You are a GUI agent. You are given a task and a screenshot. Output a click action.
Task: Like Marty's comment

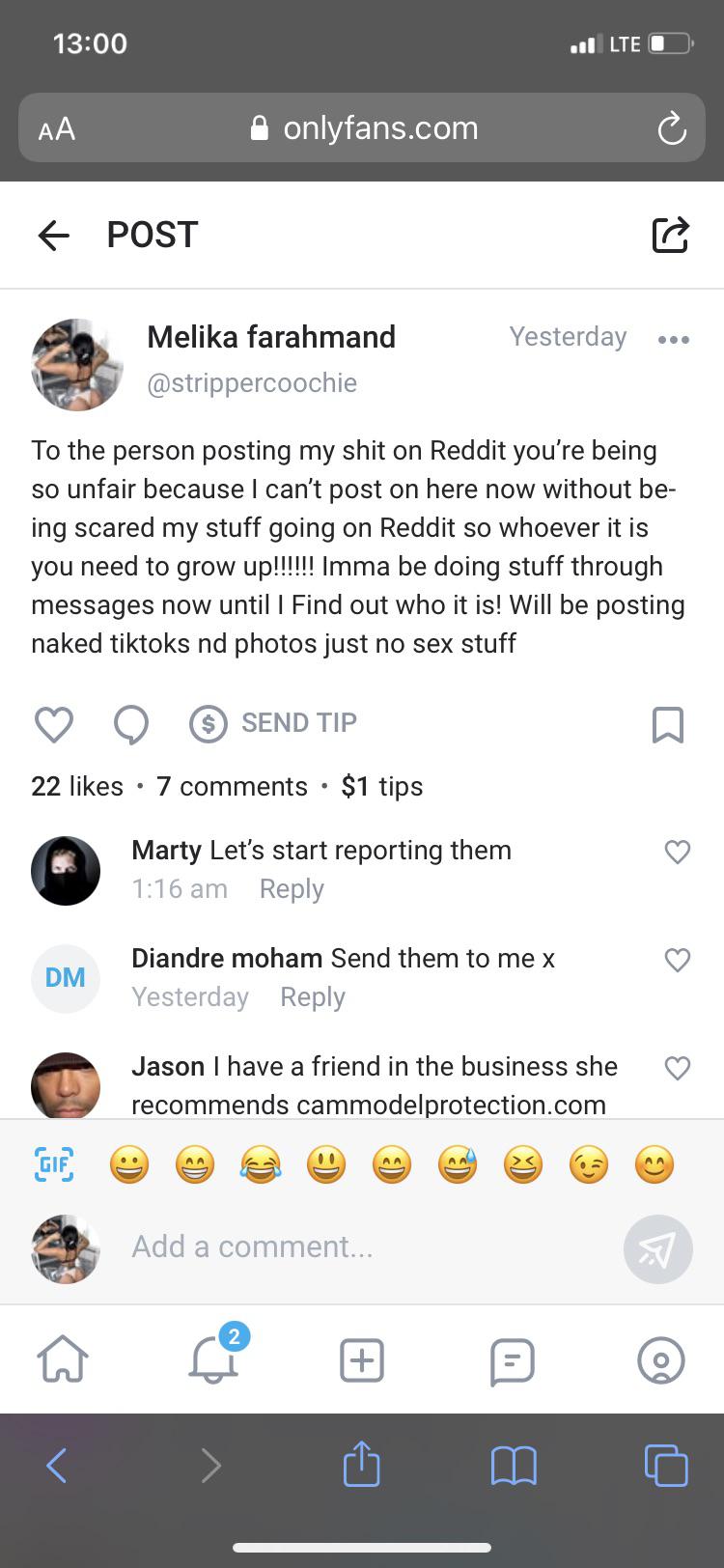(678, 852)
